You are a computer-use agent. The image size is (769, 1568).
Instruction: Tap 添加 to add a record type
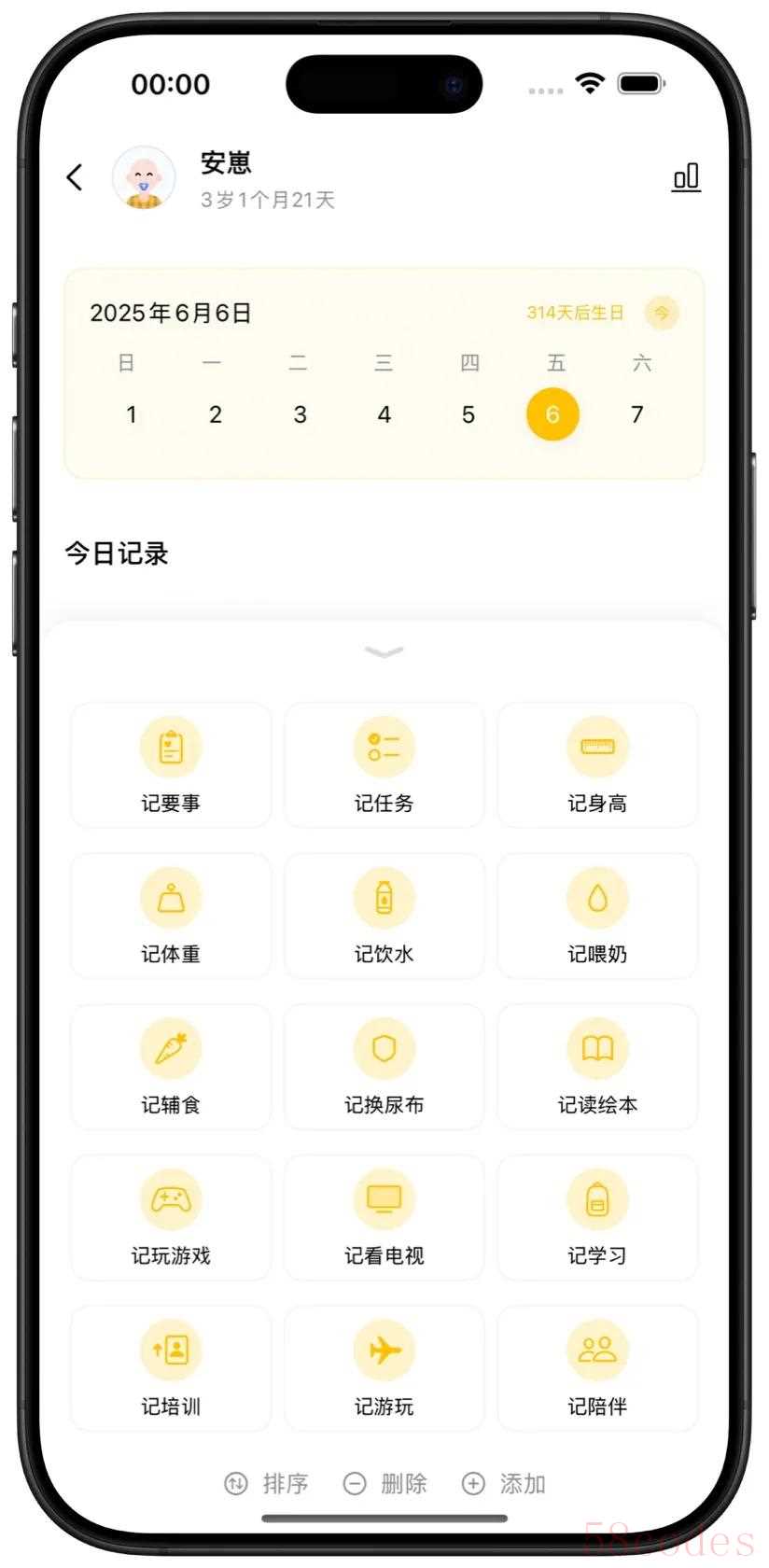tap(504, 1483)
